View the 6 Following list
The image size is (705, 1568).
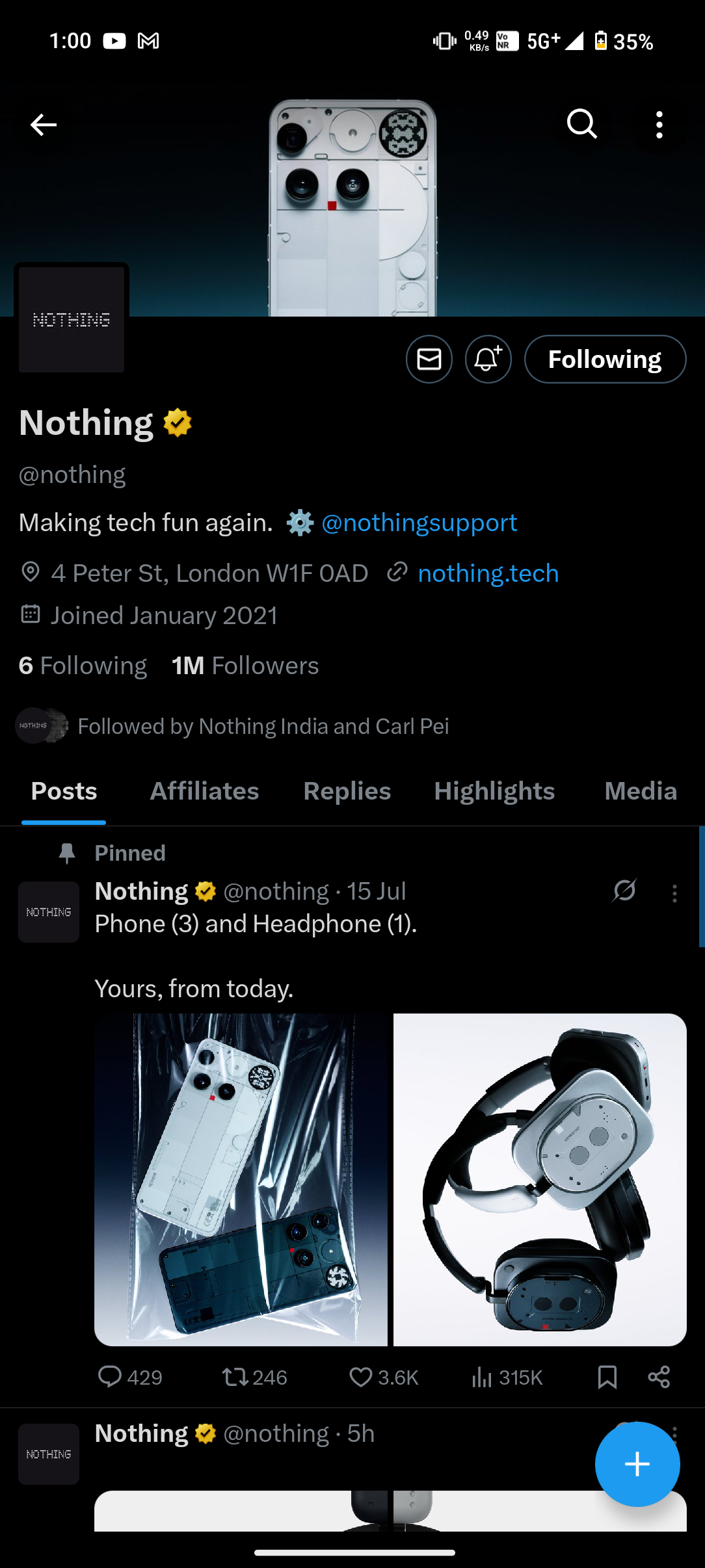coord(83,666)
